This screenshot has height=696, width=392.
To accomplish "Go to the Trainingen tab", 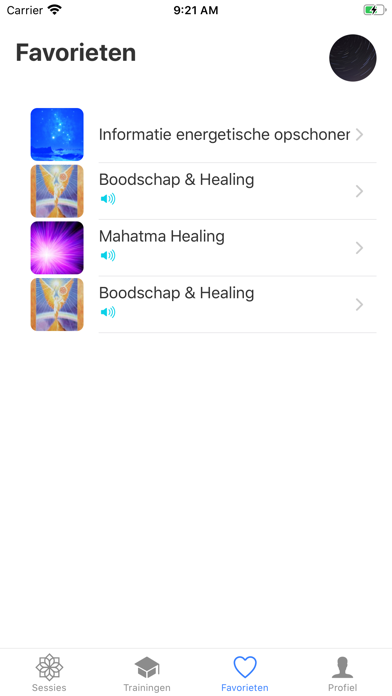I will point(147,672).
